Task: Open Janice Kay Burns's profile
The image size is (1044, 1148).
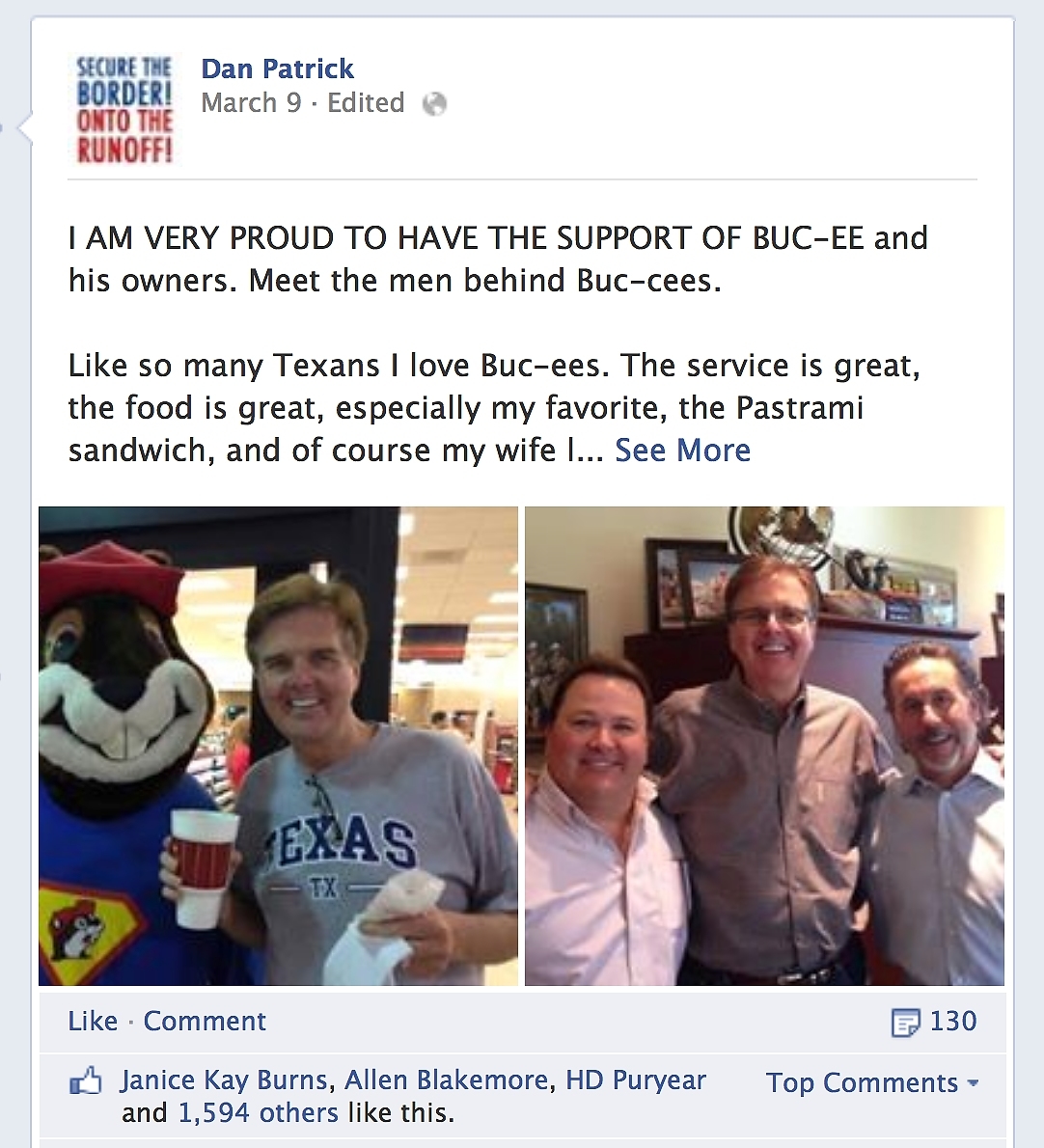Action: 224,1080
